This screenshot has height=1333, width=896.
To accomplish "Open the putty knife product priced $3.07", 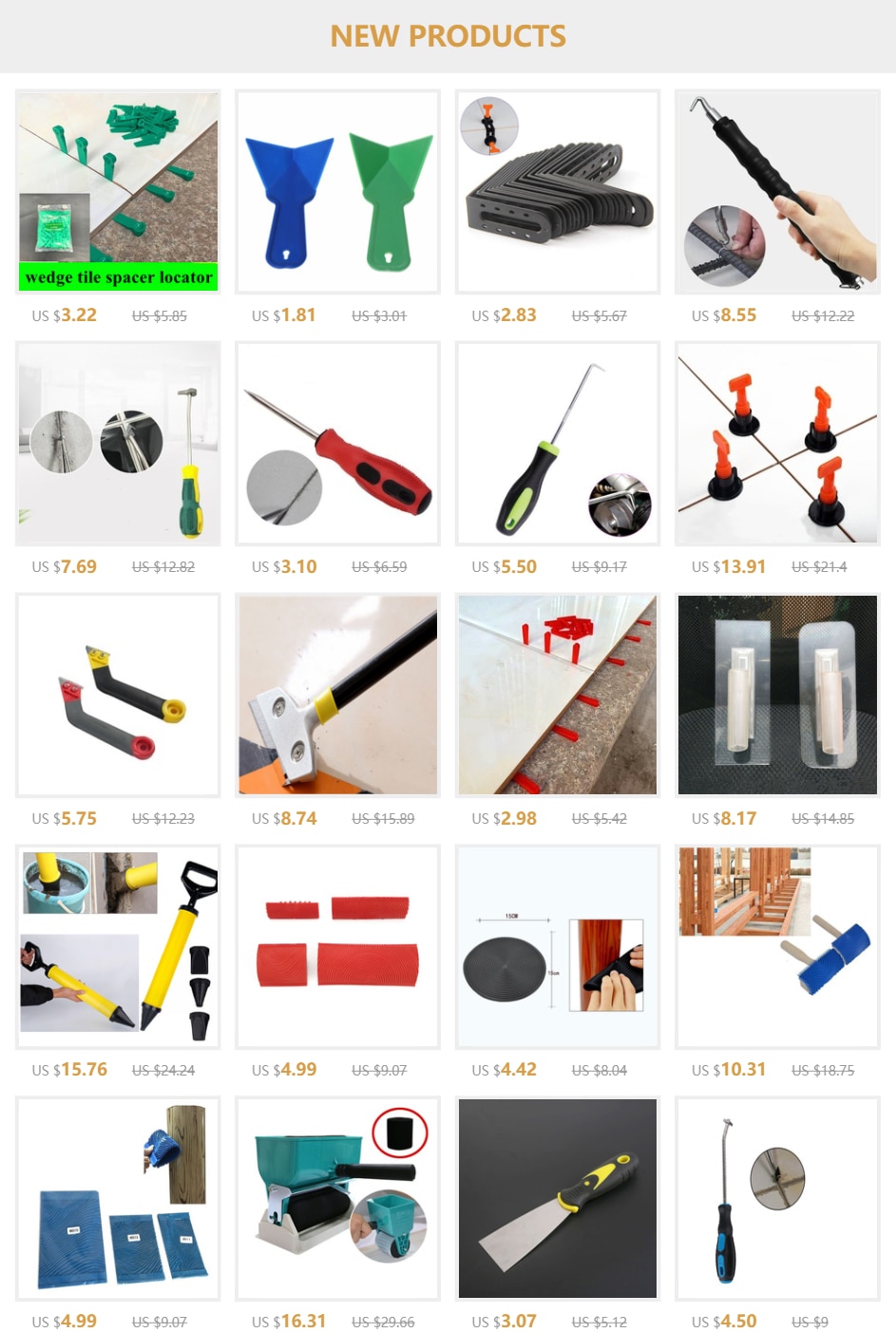I will [x=558, y=1199].
